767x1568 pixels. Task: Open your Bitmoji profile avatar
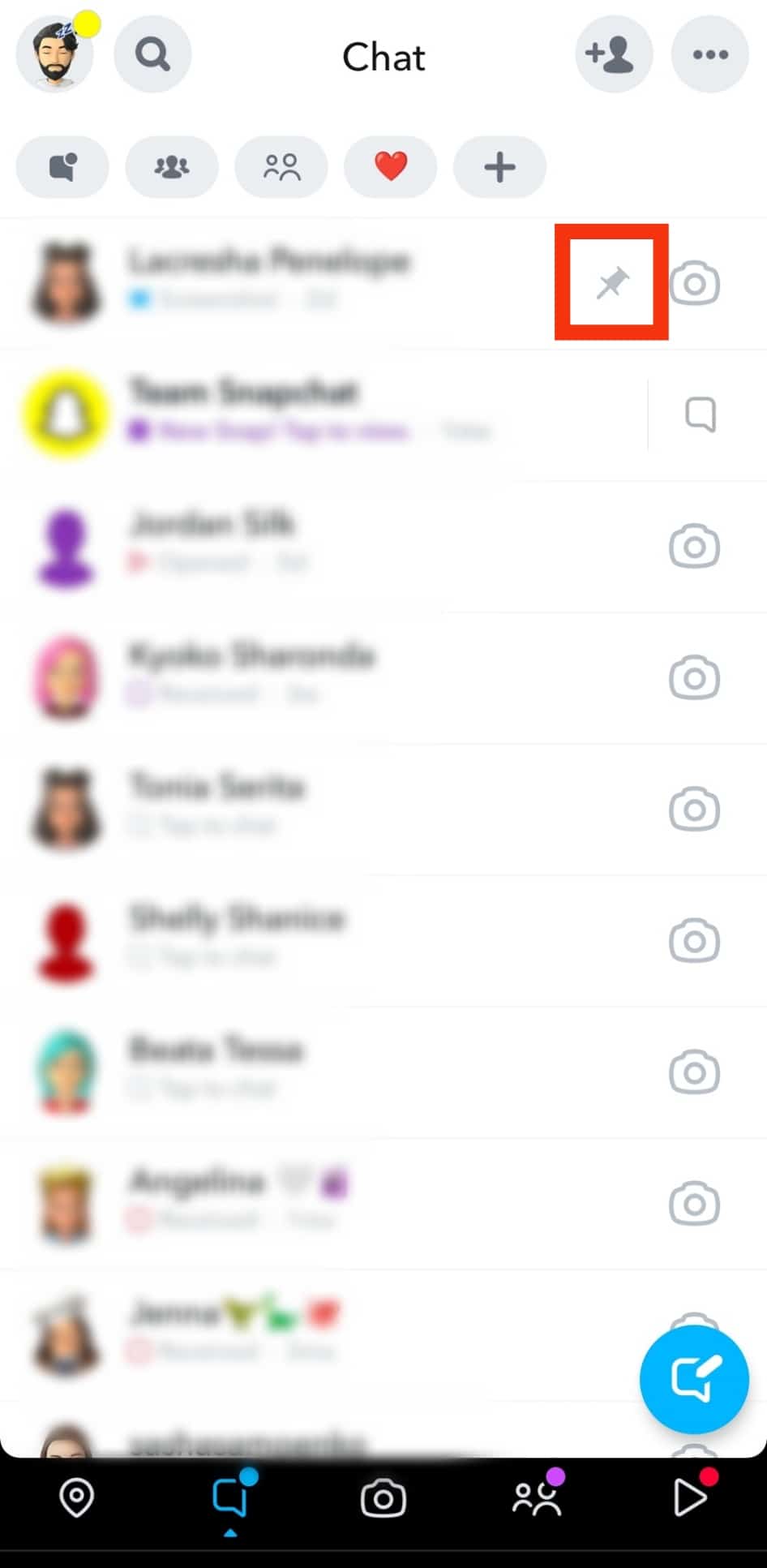click(x=55, y=55)
